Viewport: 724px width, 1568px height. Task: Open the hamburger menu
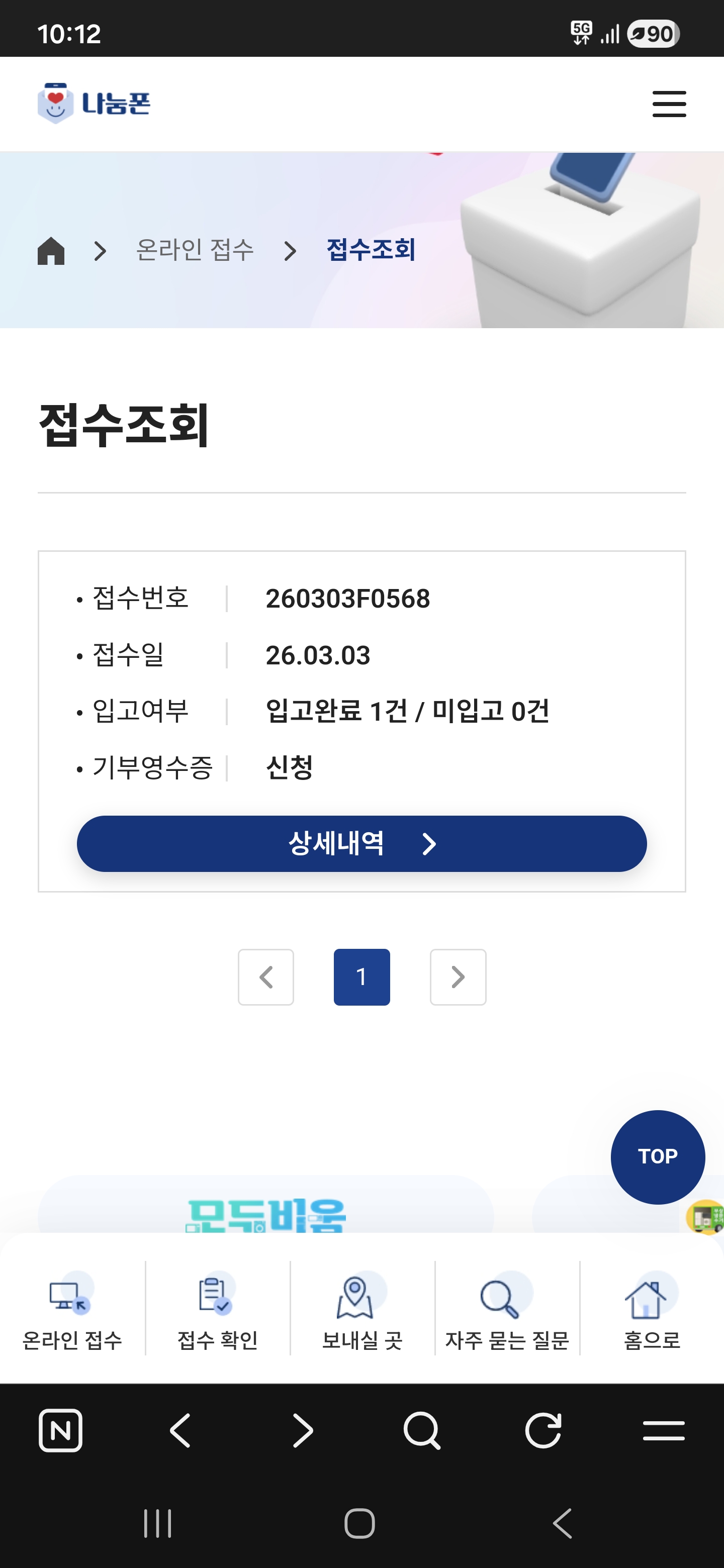coord(669,104)
